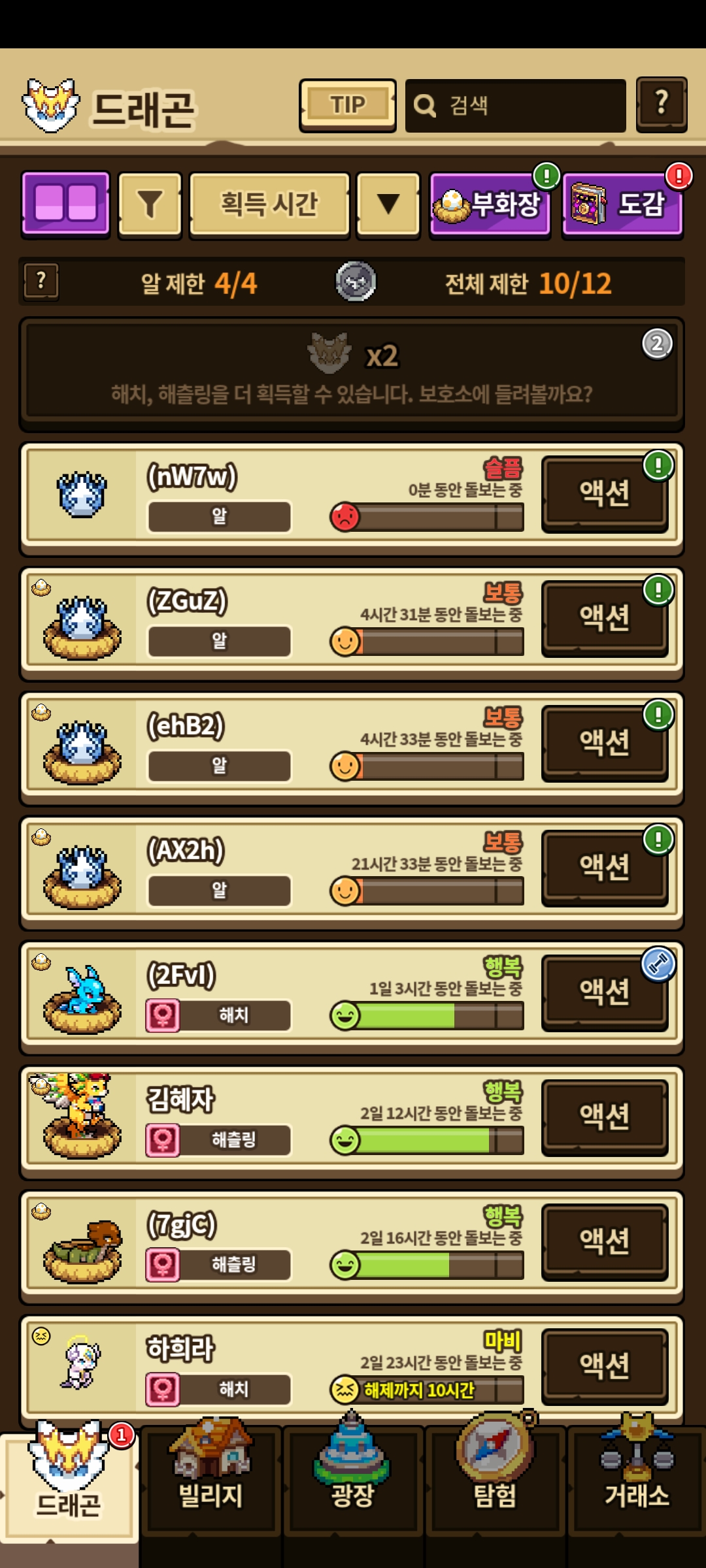Switch to the 탐험 tab

495,1484
